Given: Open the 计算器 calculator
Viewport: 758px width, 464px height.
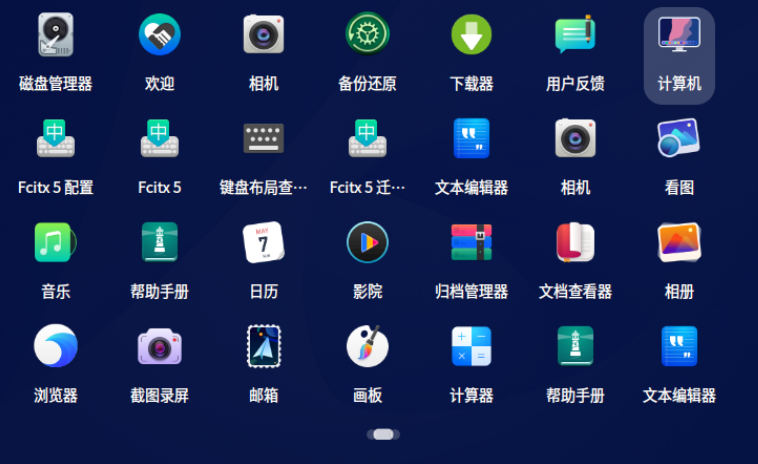Looking at the screenshot, I should tap(471, 347).
